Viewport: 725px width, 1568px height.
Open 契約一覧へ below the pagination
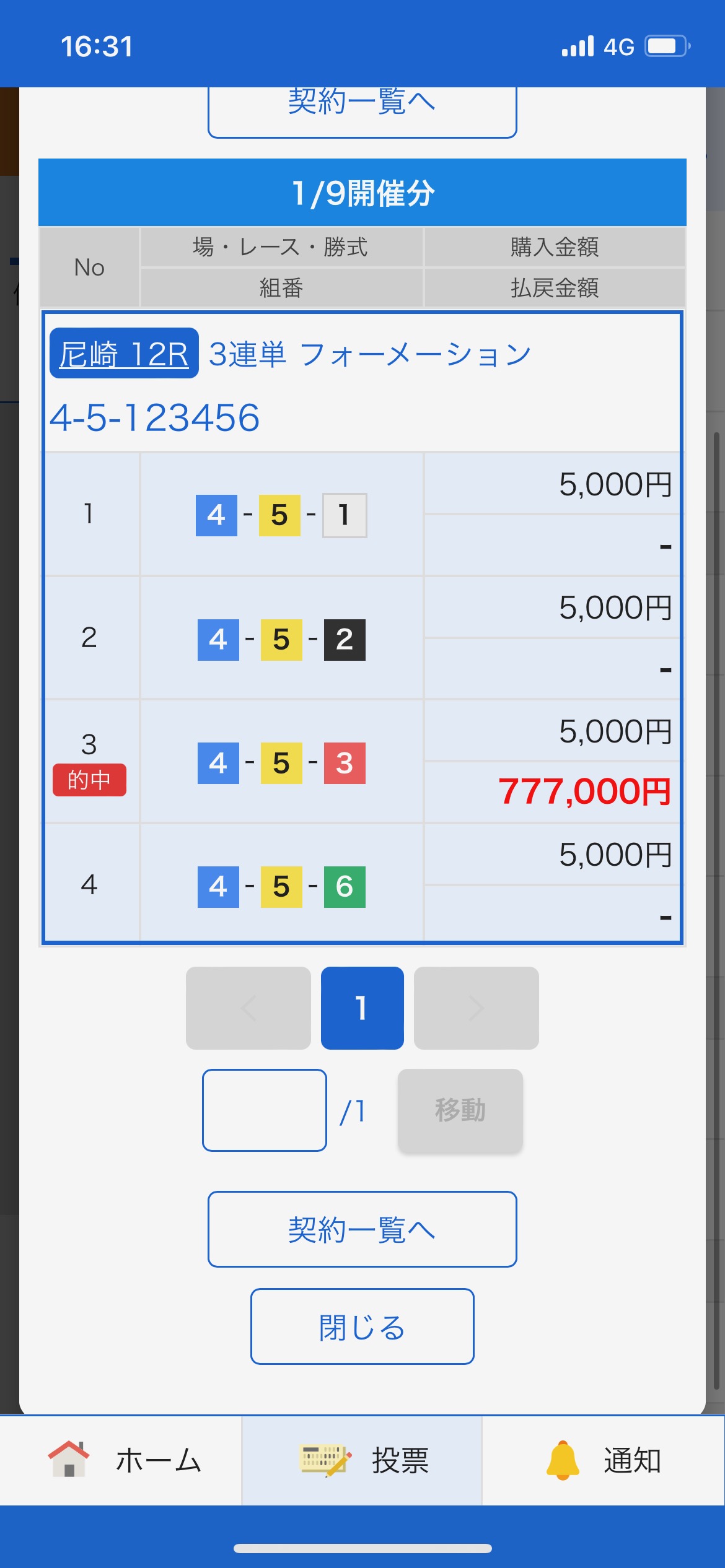[x=362, y=1229]
